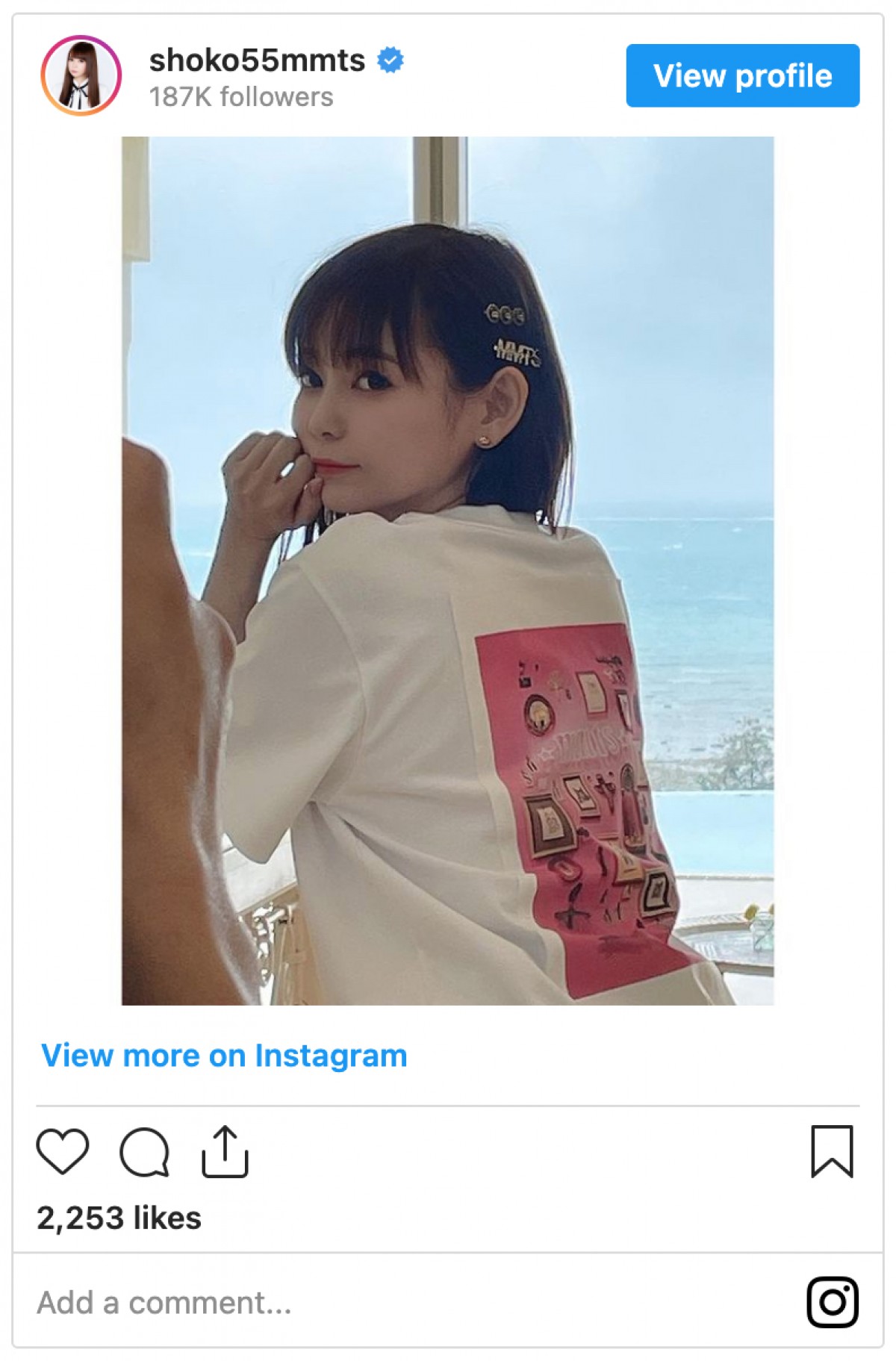This screenshot has height=1361, width=896.
Task: Open shoko55mmts profile picture
Action: 81,75
